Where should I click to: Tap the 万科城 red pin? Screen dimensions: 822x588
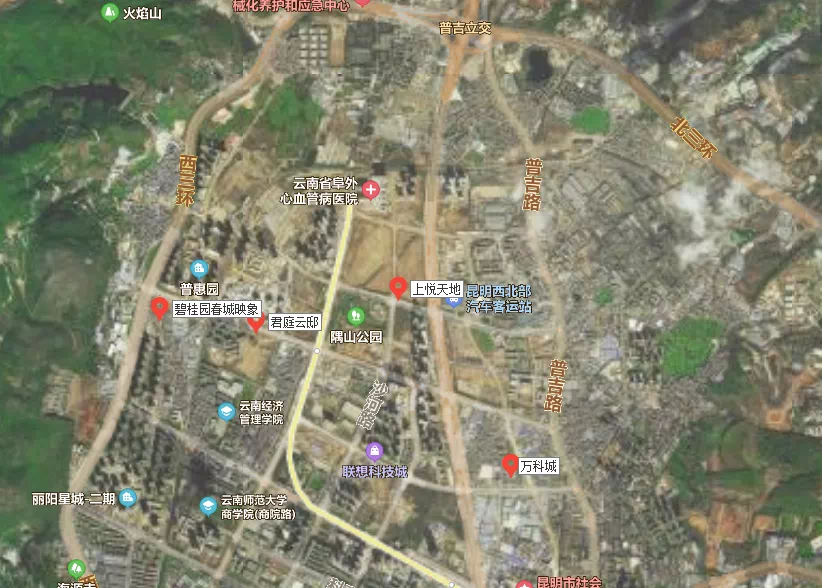coord(510,464)
